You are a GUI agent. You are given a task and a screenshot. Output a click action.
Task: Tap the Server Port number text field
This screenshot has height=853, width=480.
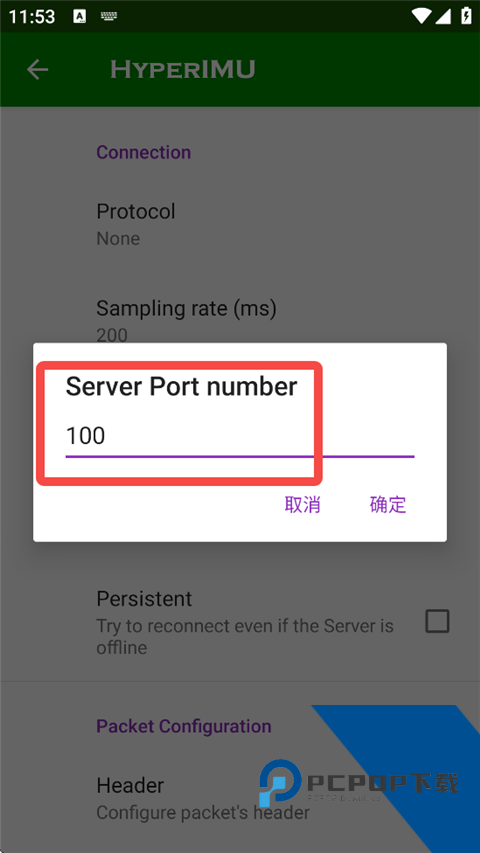(240, 437)
